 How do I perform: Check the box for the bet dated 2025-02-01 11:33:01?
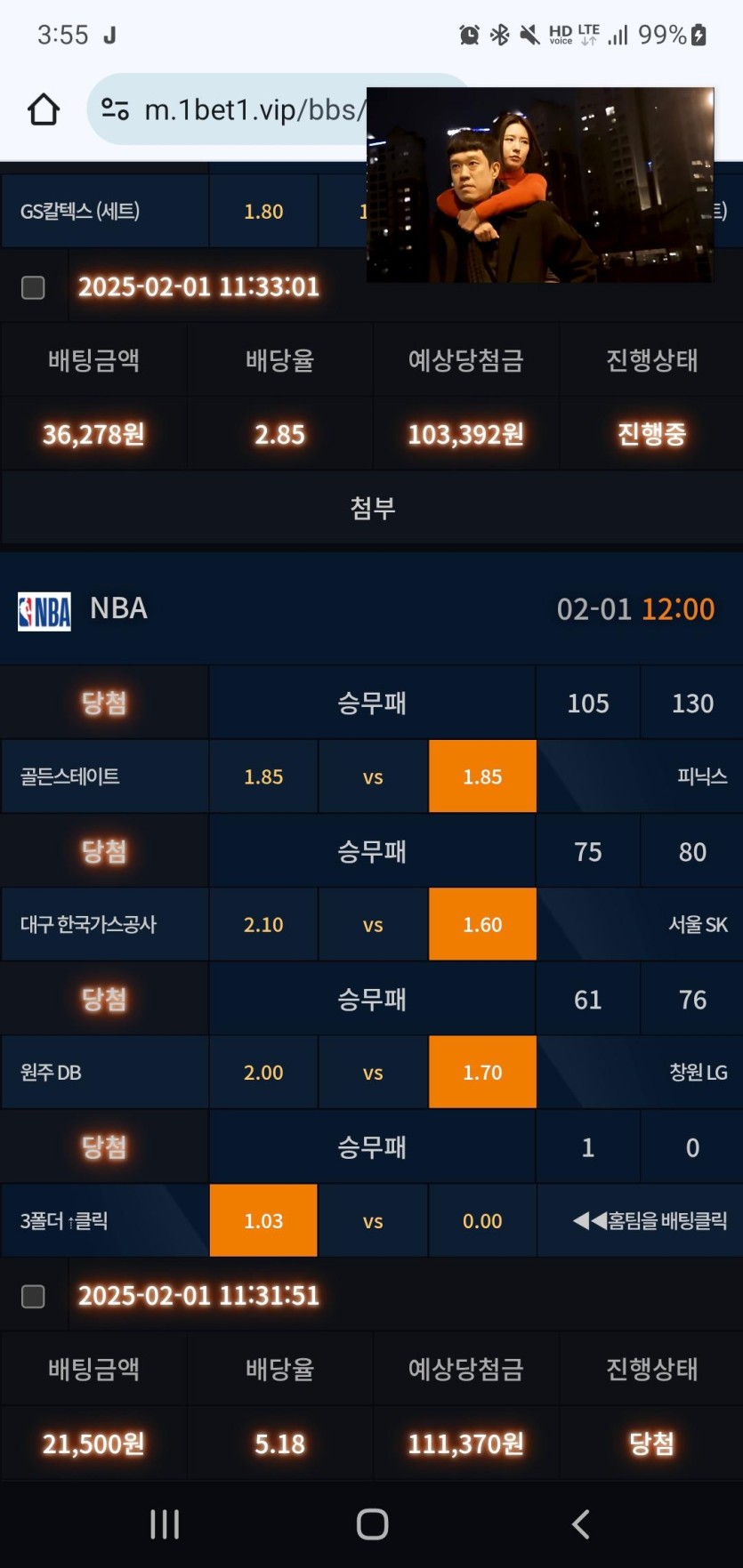(33, 287)
